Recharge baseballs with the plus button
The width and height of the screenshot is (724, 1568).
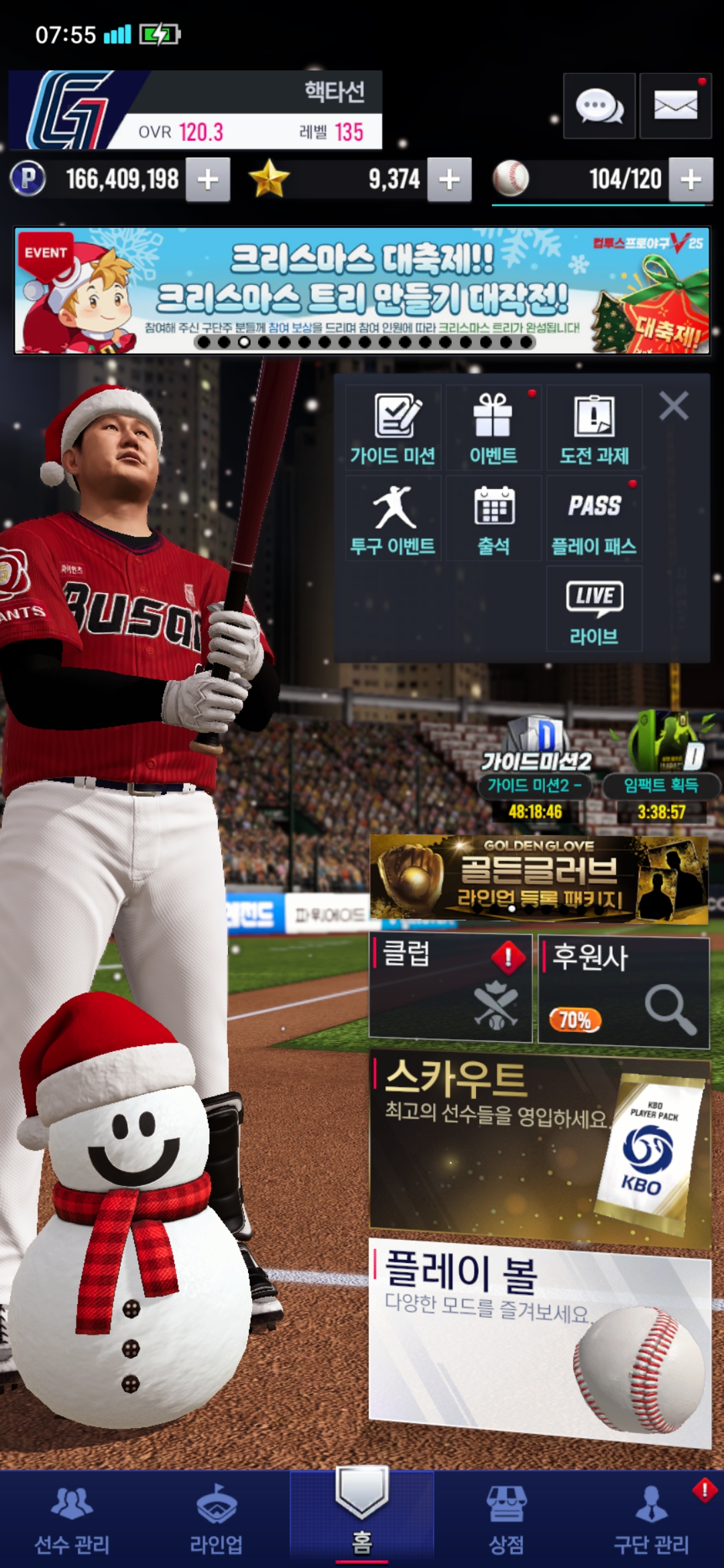click(690, 180)
